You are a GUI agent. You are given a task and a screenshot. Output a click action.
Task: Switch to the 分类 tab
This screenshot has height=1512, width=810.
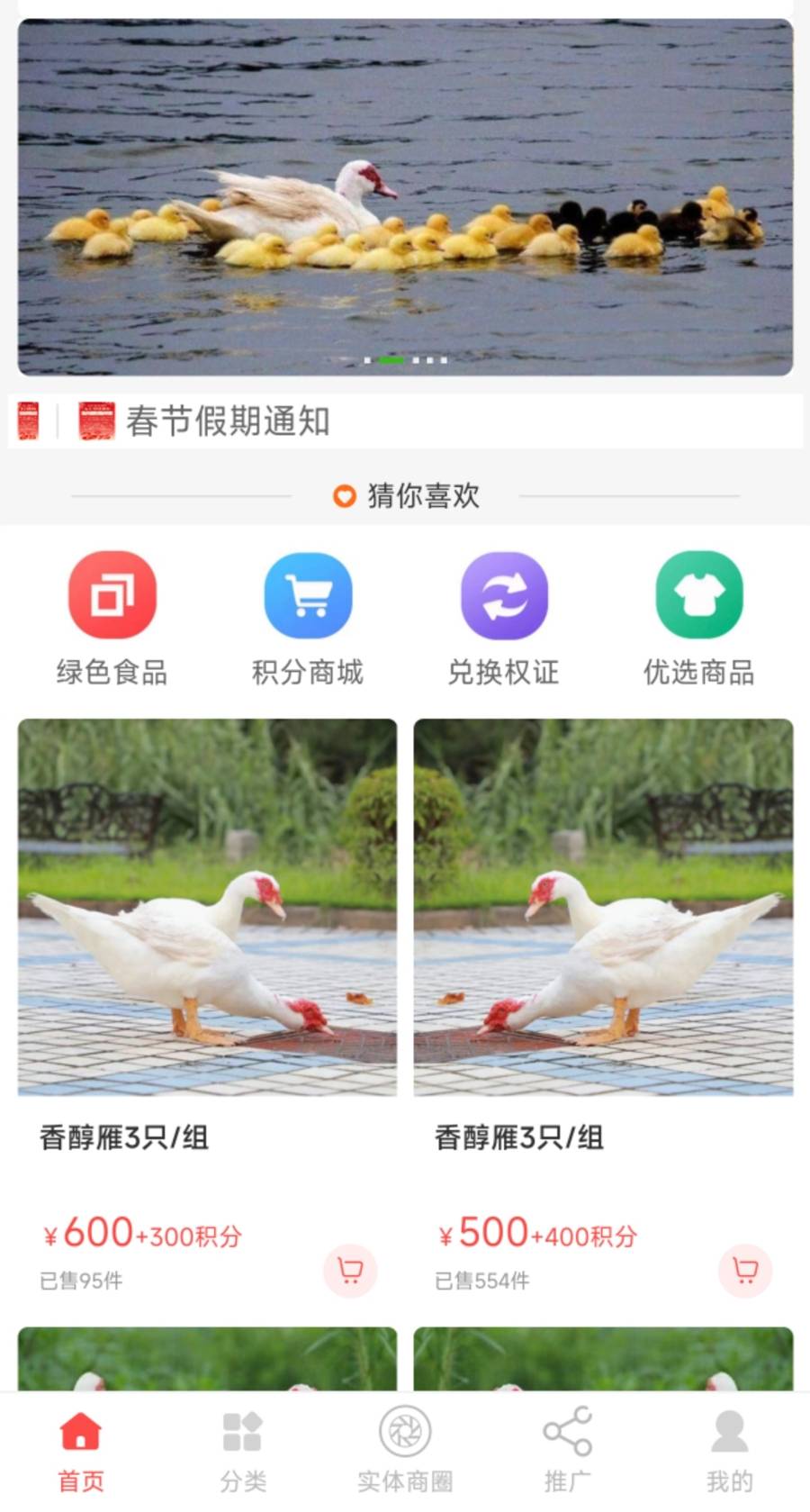point(243,1452)
